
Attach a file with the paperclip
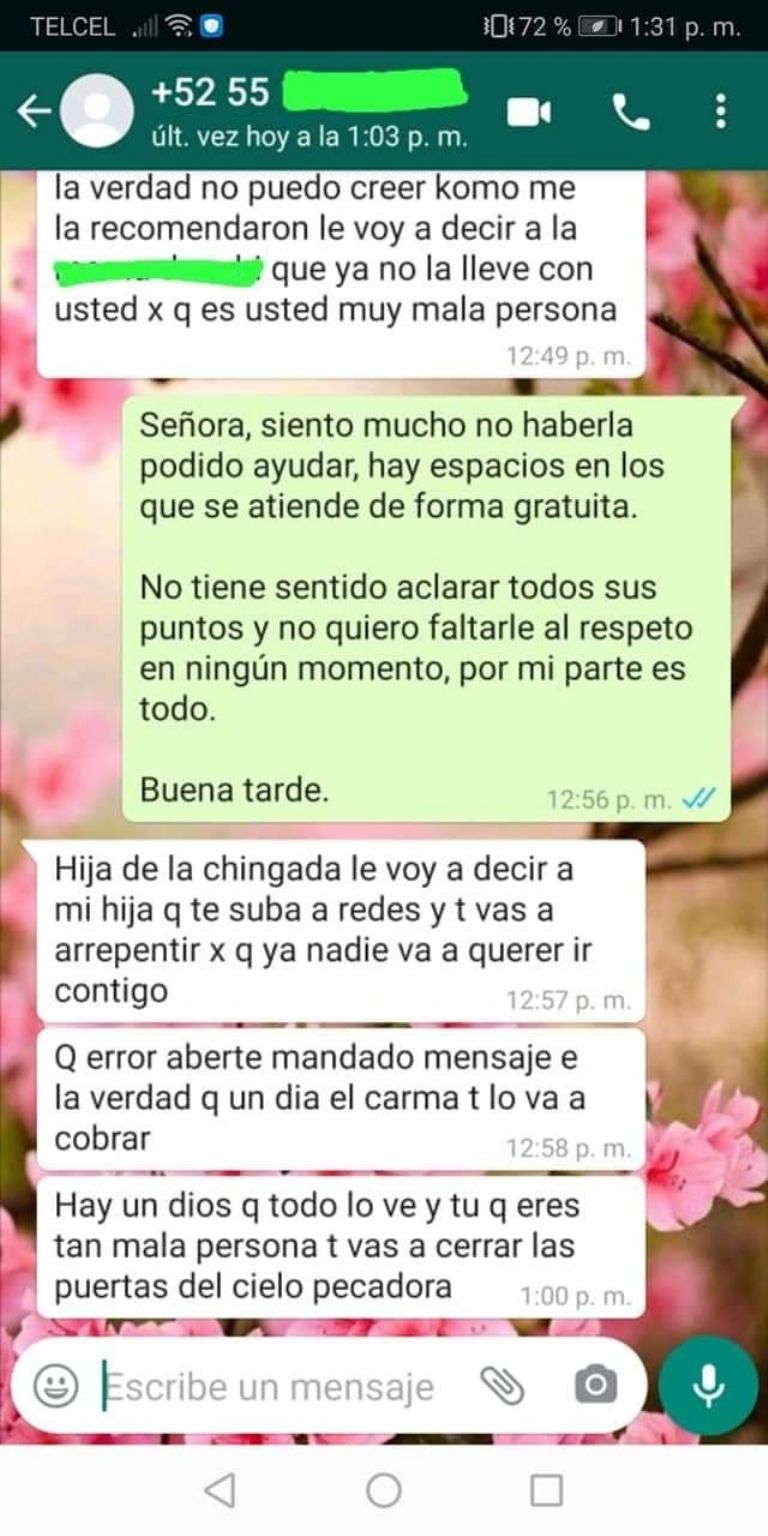(503, 1385)
